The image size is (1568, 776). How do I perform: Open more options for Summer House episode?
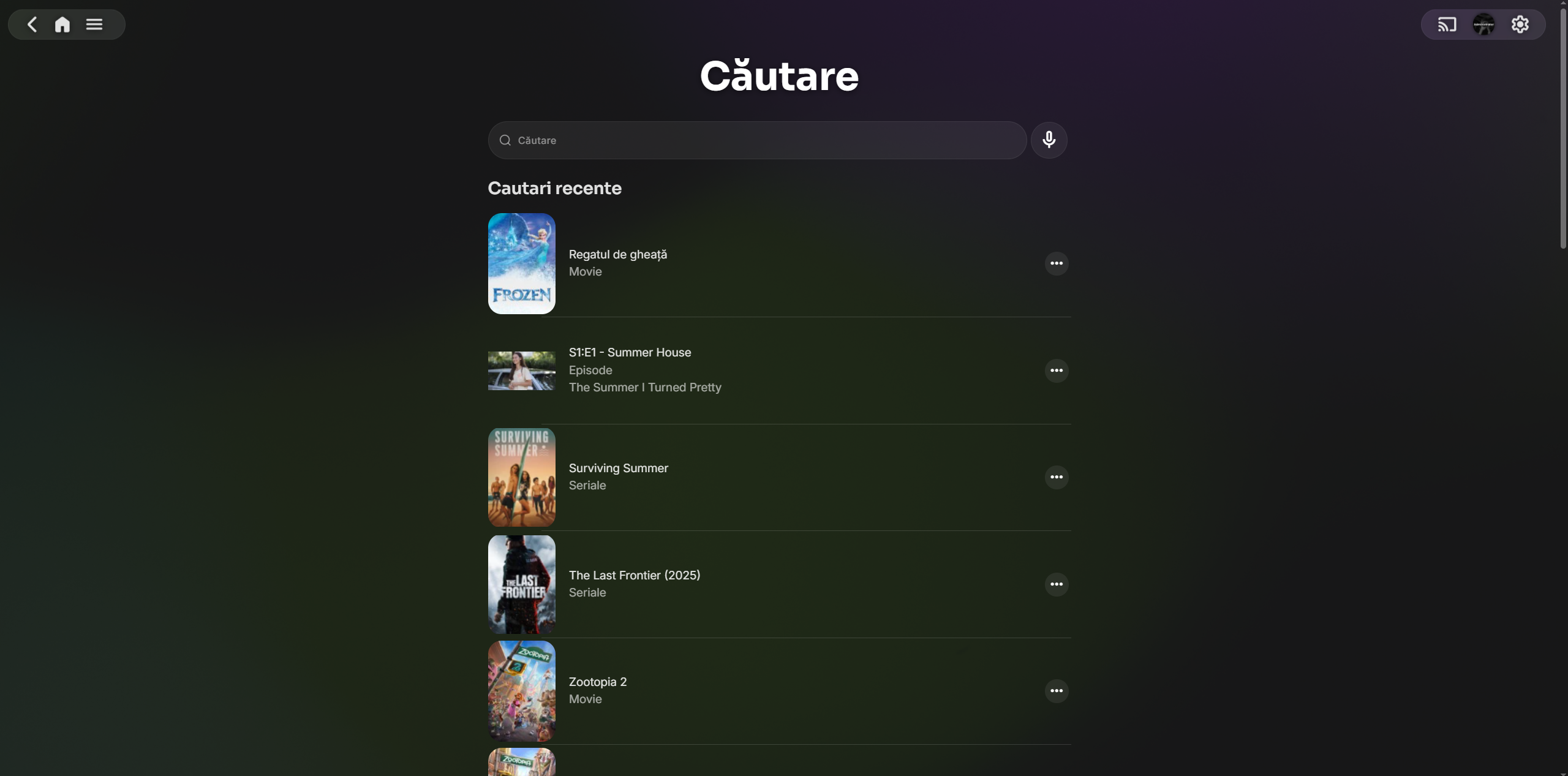point(1057,371)
